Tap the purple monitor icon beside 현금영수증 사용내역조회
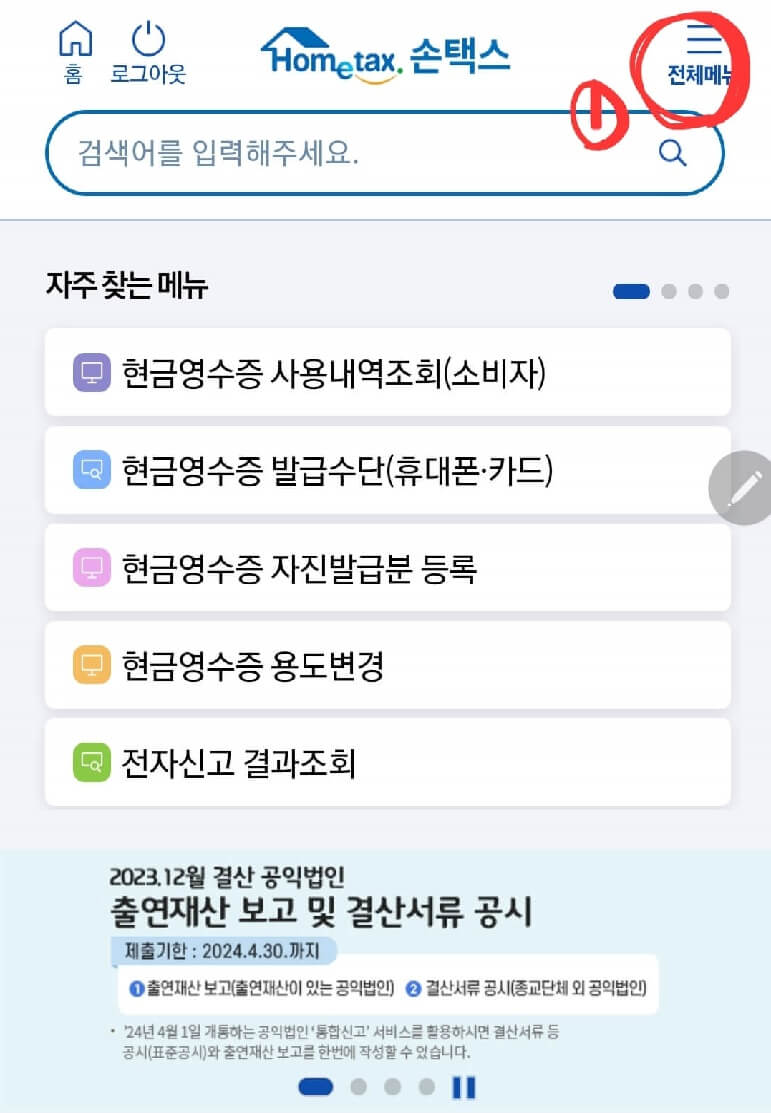This screenshot has height=1113, width=771. pos(91,374)
